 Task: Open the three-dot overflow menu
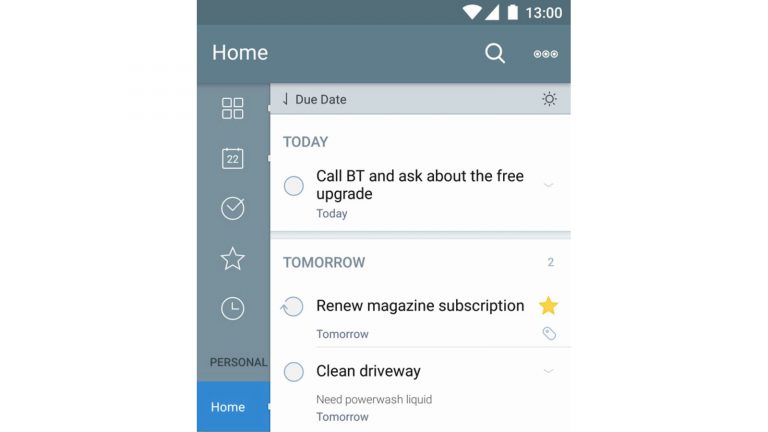click(x=546, y=54)
